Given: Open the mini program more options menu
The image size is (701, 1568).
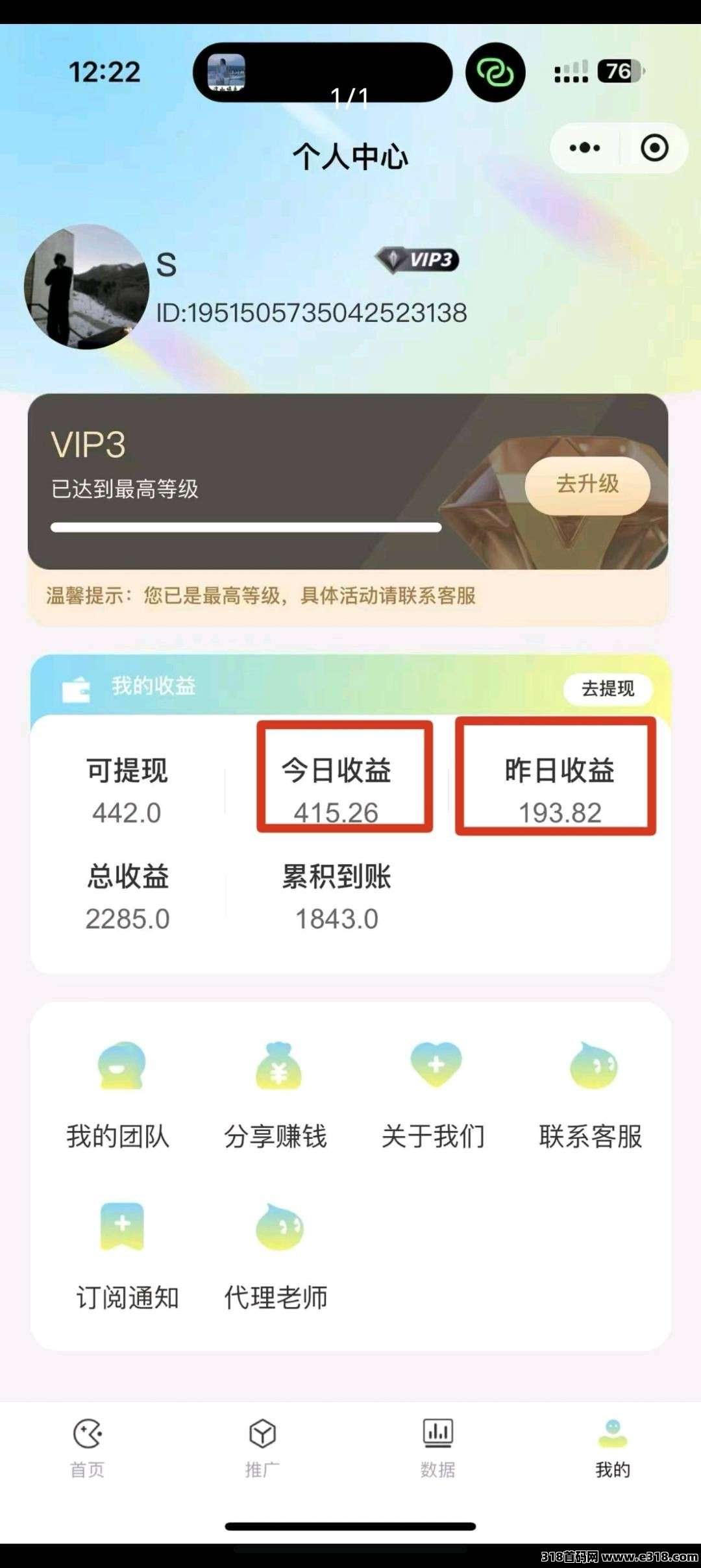Looking at the screenshot, I should click(x=585, y=148).
